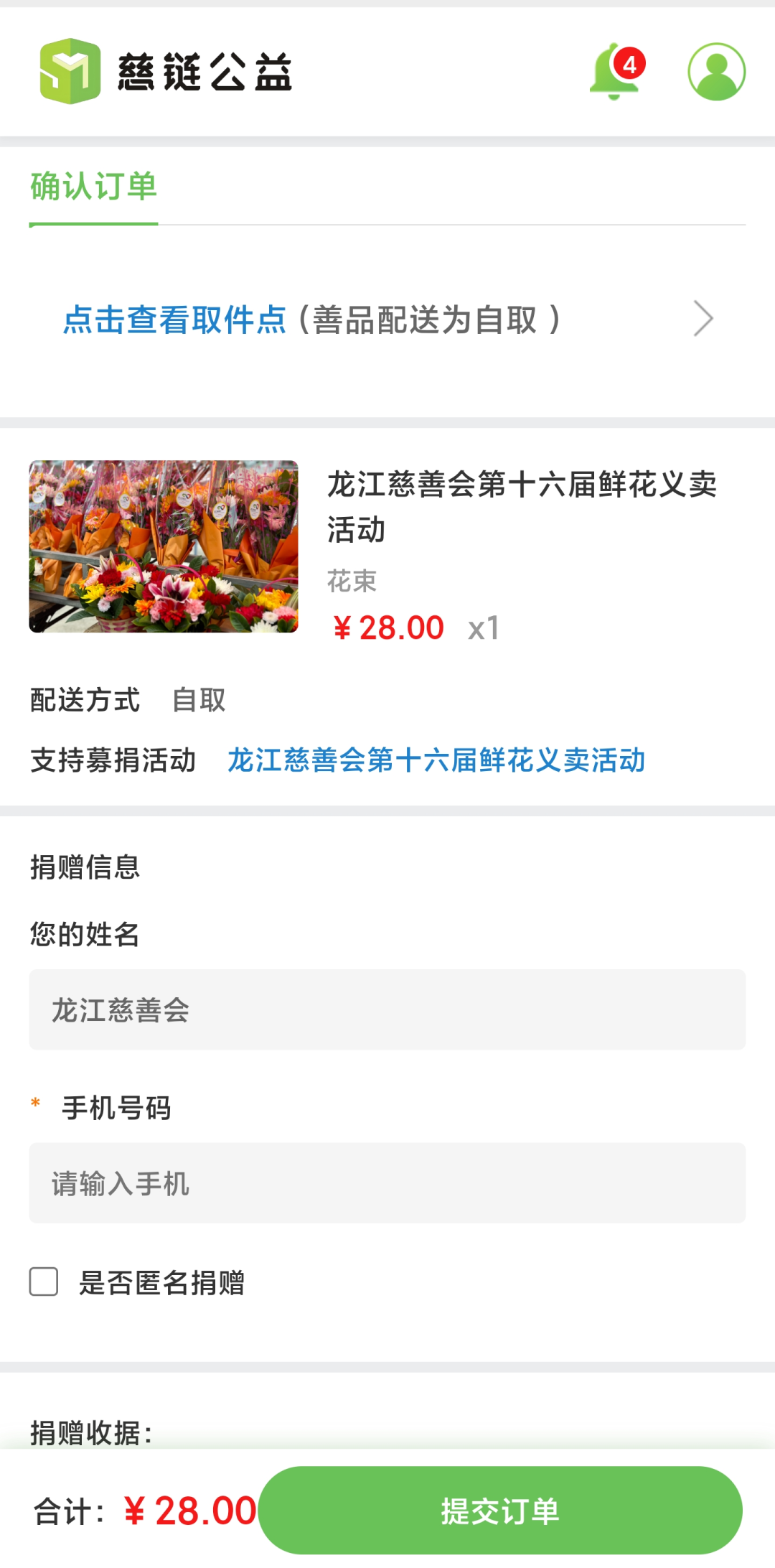Open the 龙江慈善会第十六届鲜花义卖活动 campaign link

[x=436, y=760]
